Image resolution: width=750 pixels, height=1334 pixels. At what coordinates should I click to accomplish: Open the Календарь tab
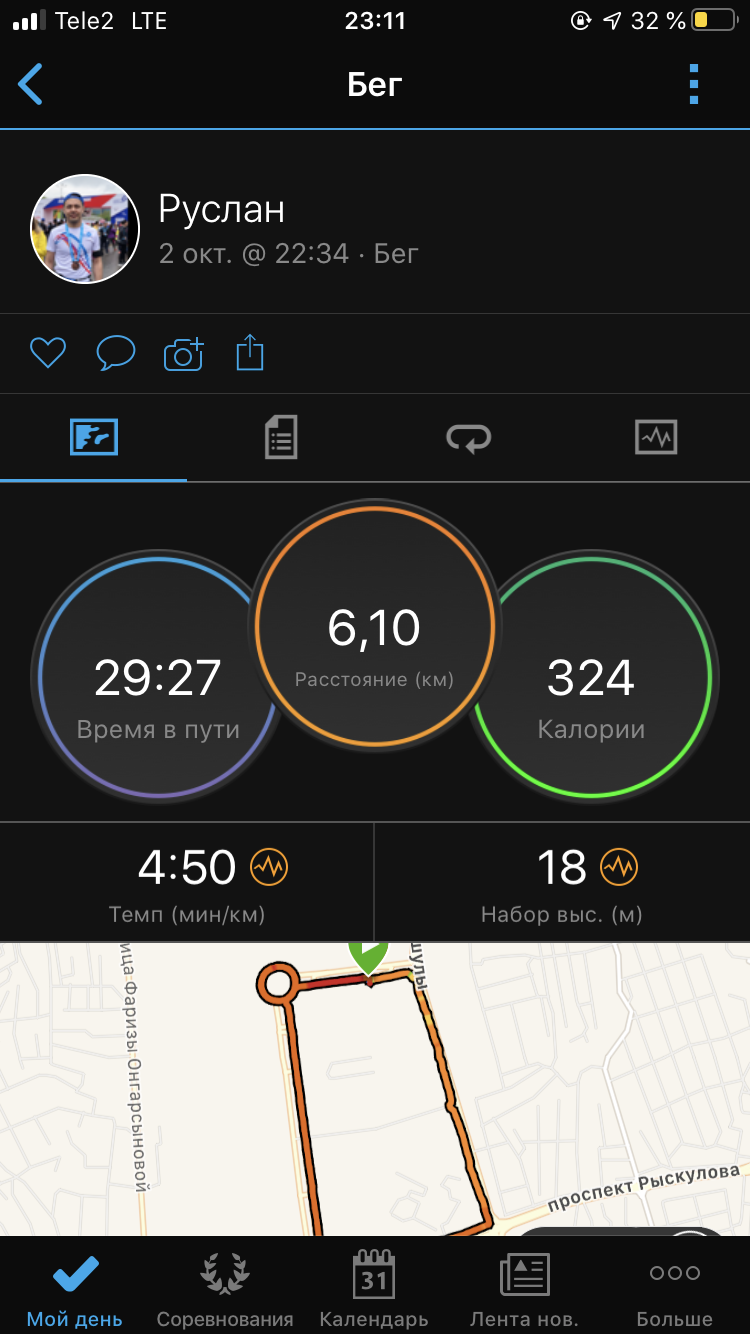374,1288
